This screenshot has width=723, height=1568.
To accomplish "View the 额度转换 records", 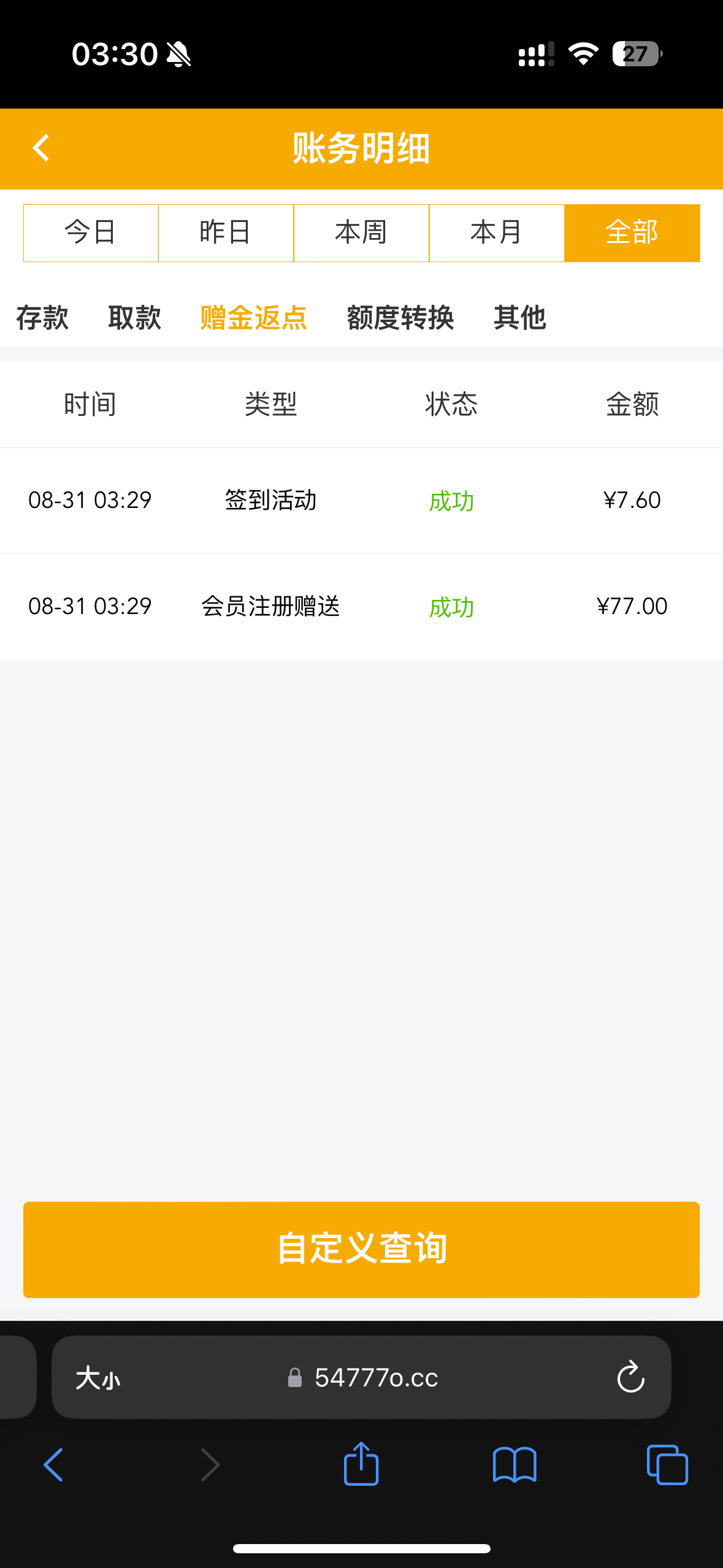I will pos(400,318).
